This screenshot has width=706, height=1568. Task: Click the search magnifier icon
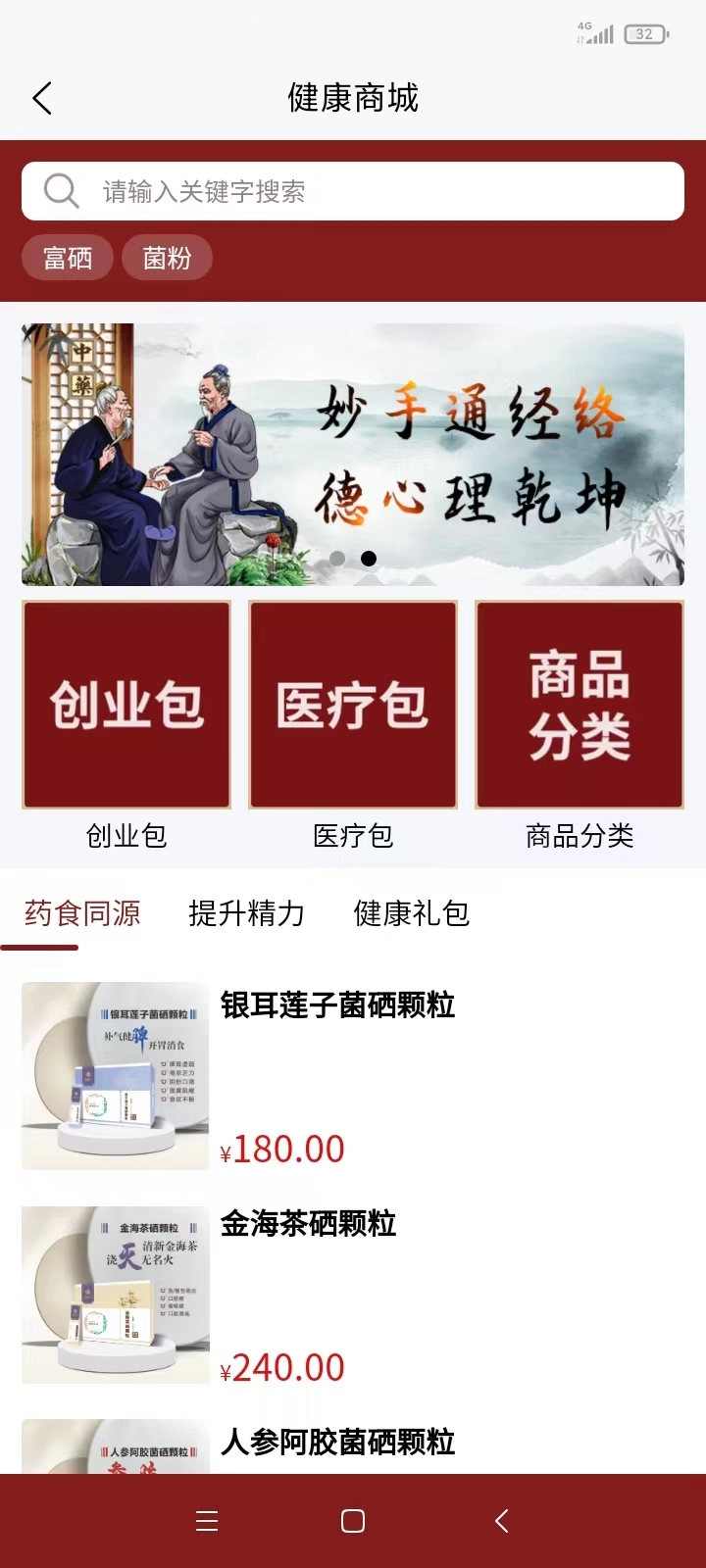61,190
